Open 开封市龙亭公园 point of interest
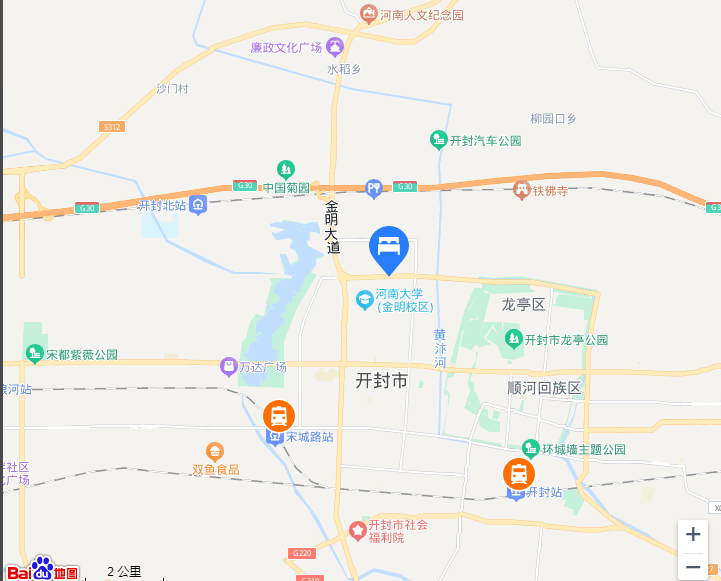721x581 pixels. (x=514, y=339)
